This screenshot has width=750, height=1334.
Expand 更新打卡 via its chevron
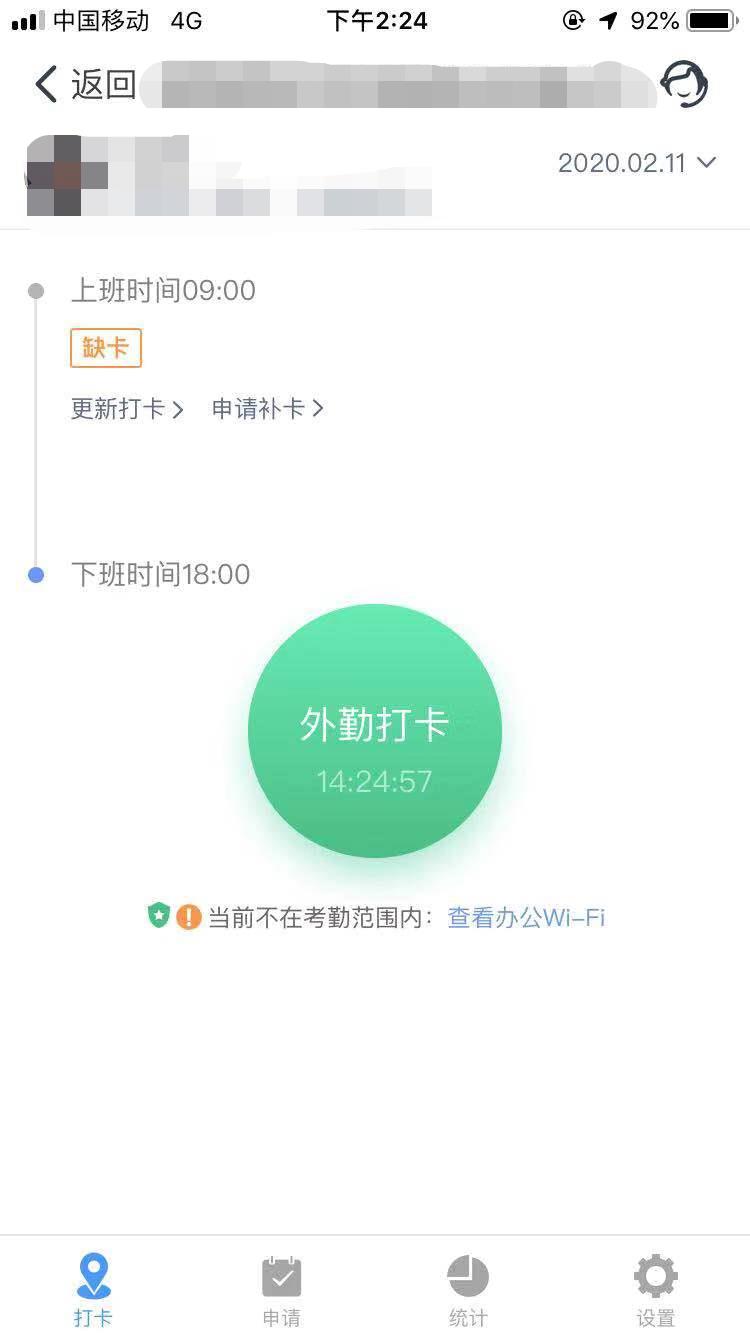tap(176, 408)
